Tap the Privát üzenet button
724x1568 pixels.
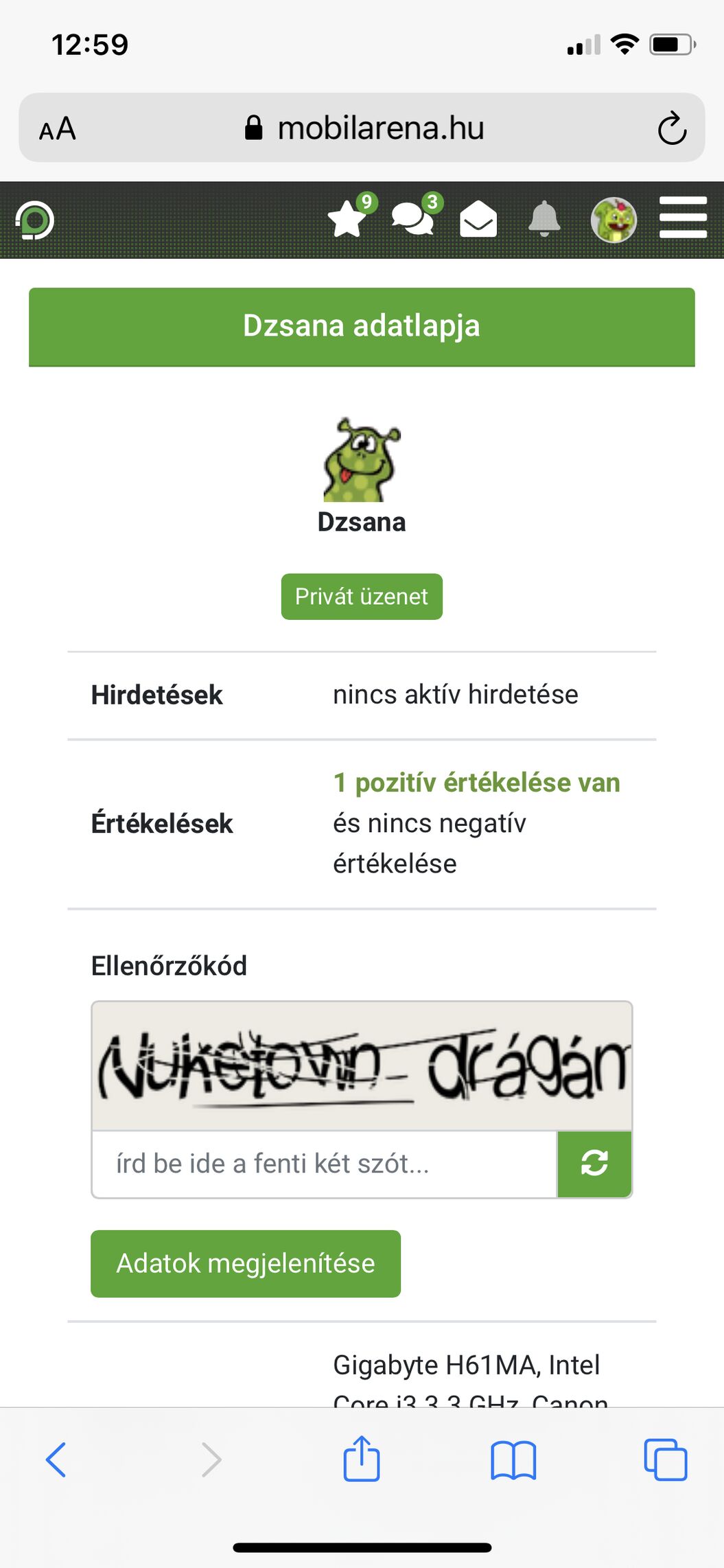[x=362, y=597]
